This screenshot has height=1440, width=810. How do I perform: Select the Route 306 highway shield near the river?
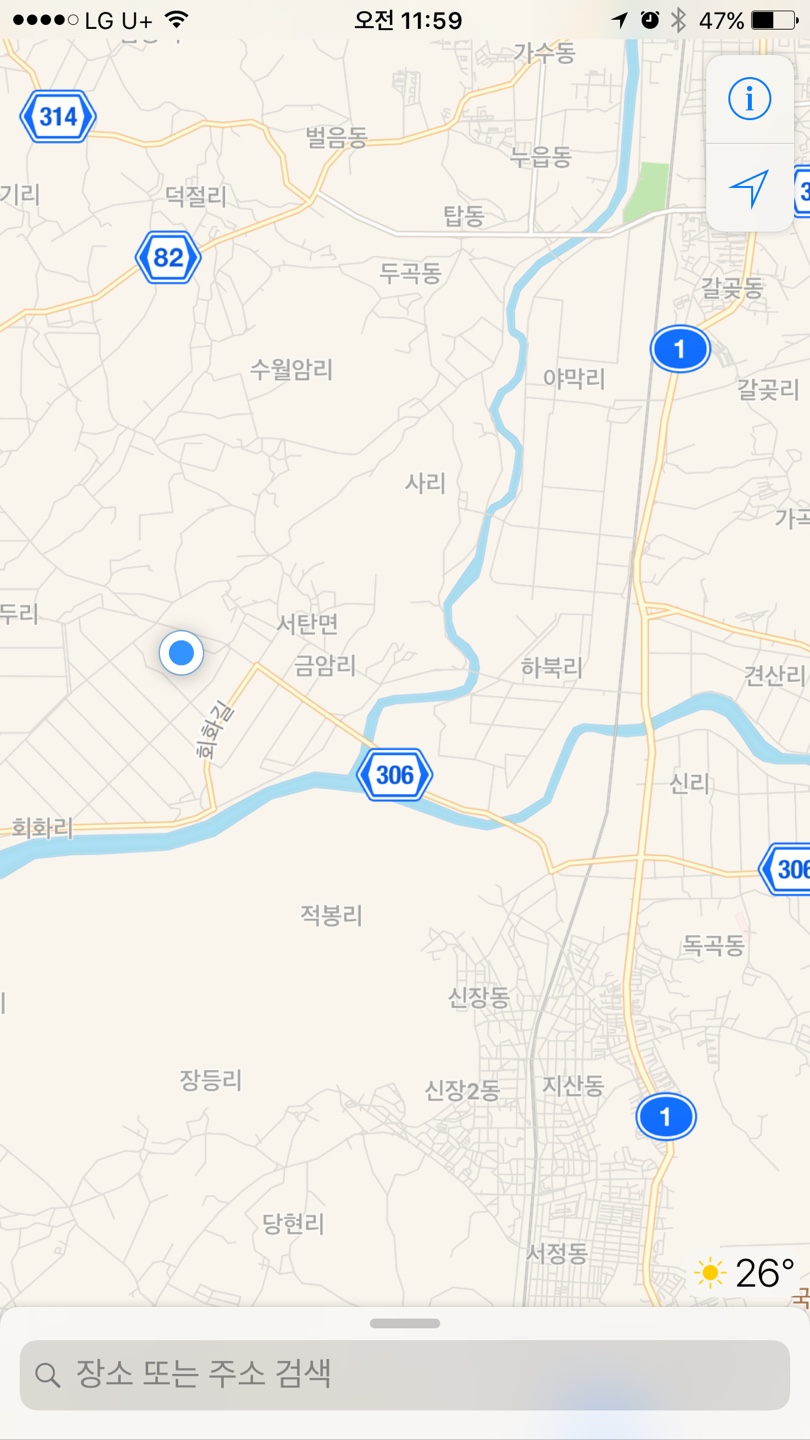[395, 773]
